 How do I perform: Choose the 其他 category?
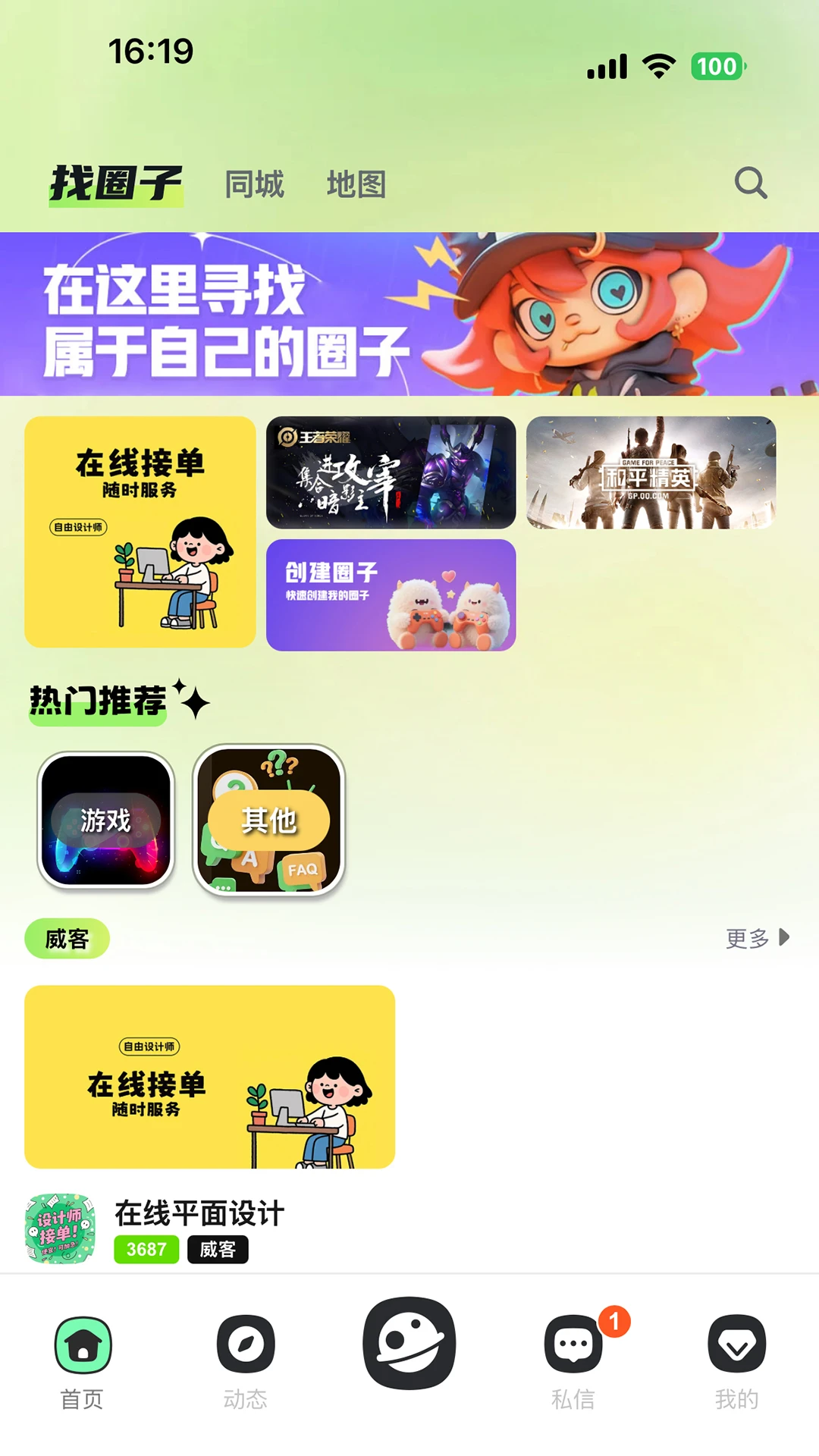[x=269, y=820]
